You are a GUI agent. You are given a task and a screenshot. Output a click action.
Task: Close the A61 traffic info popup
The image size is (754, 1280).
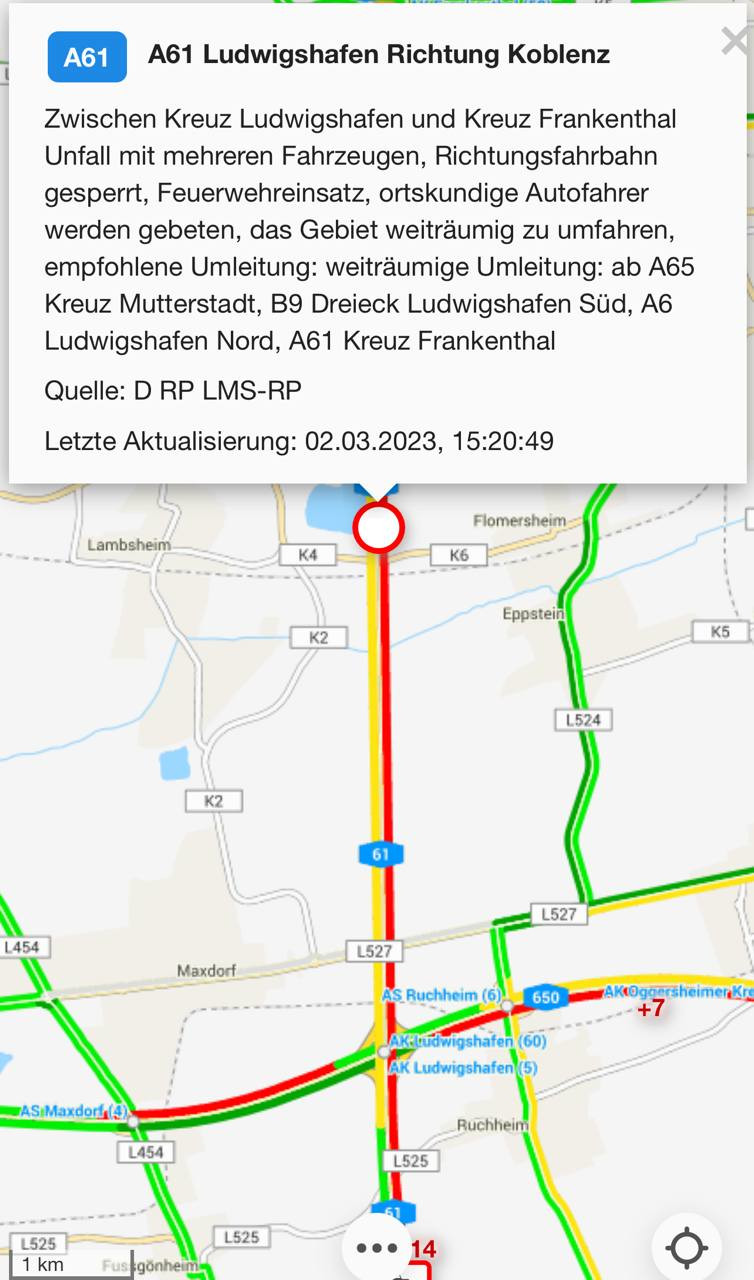734,42
